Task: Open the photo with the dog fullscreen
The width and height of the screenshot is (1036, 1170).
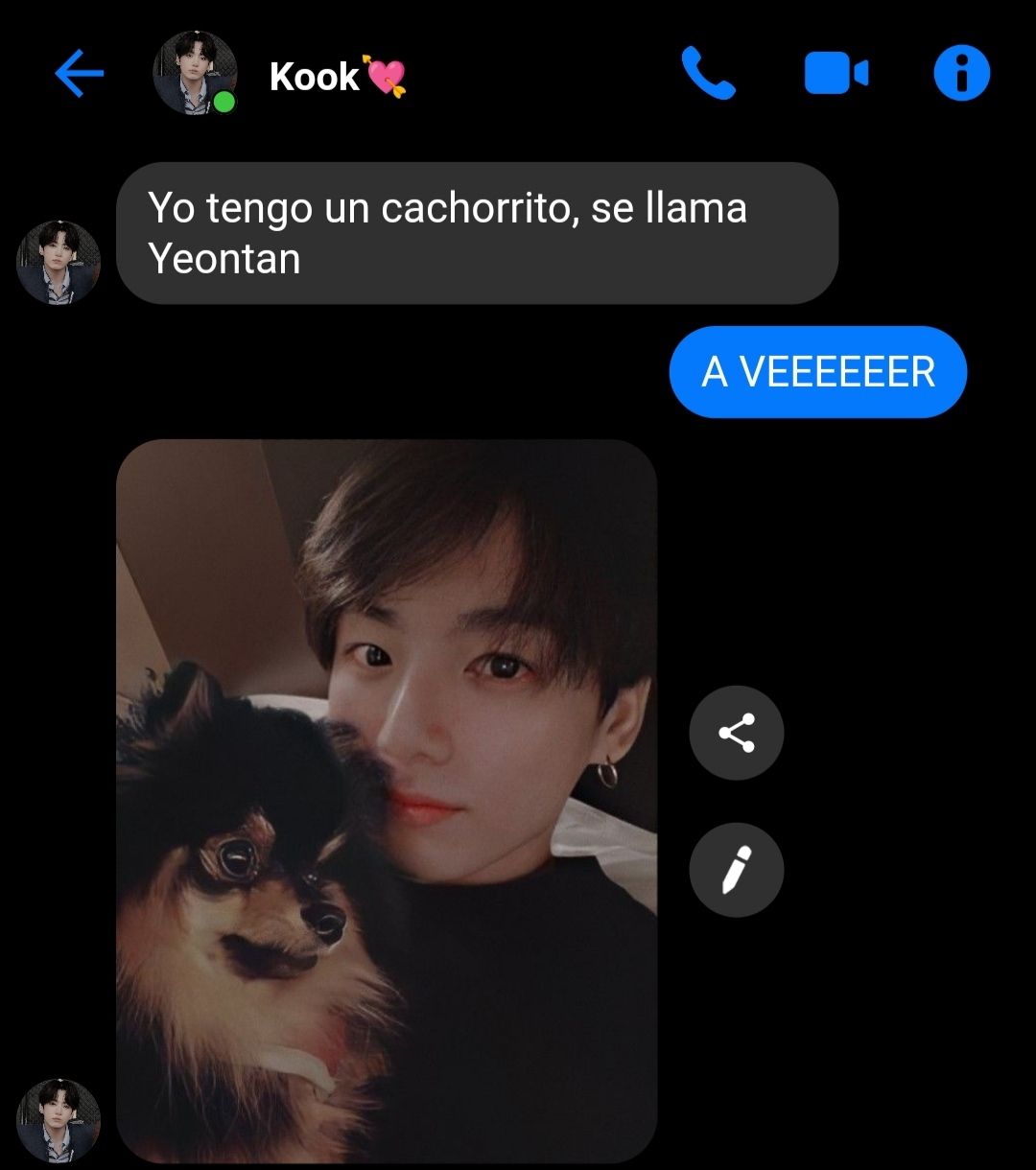Action: click(387, 801)
